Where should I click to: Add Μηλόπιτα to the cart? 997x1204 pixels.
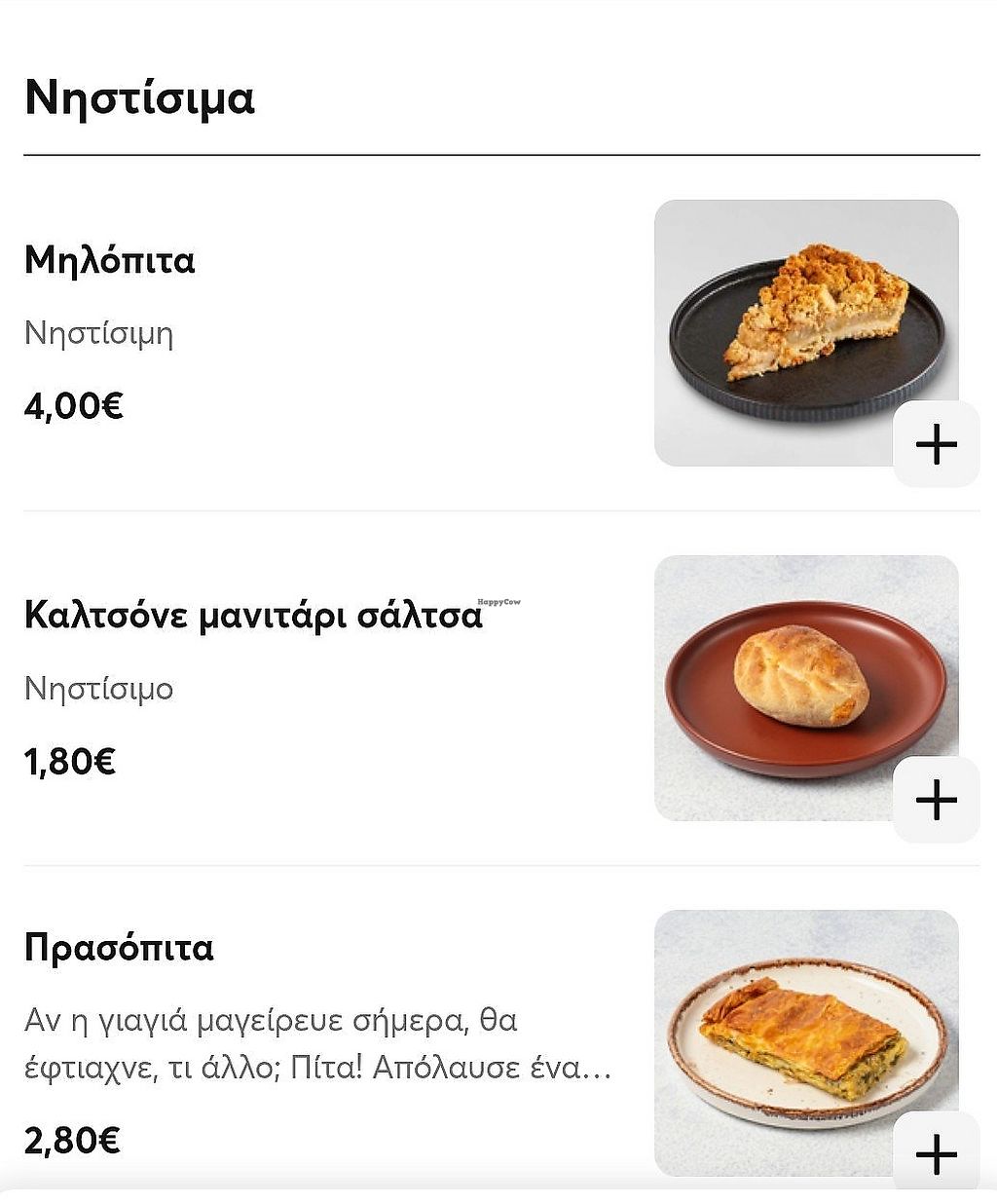click(x=936, y=444)
